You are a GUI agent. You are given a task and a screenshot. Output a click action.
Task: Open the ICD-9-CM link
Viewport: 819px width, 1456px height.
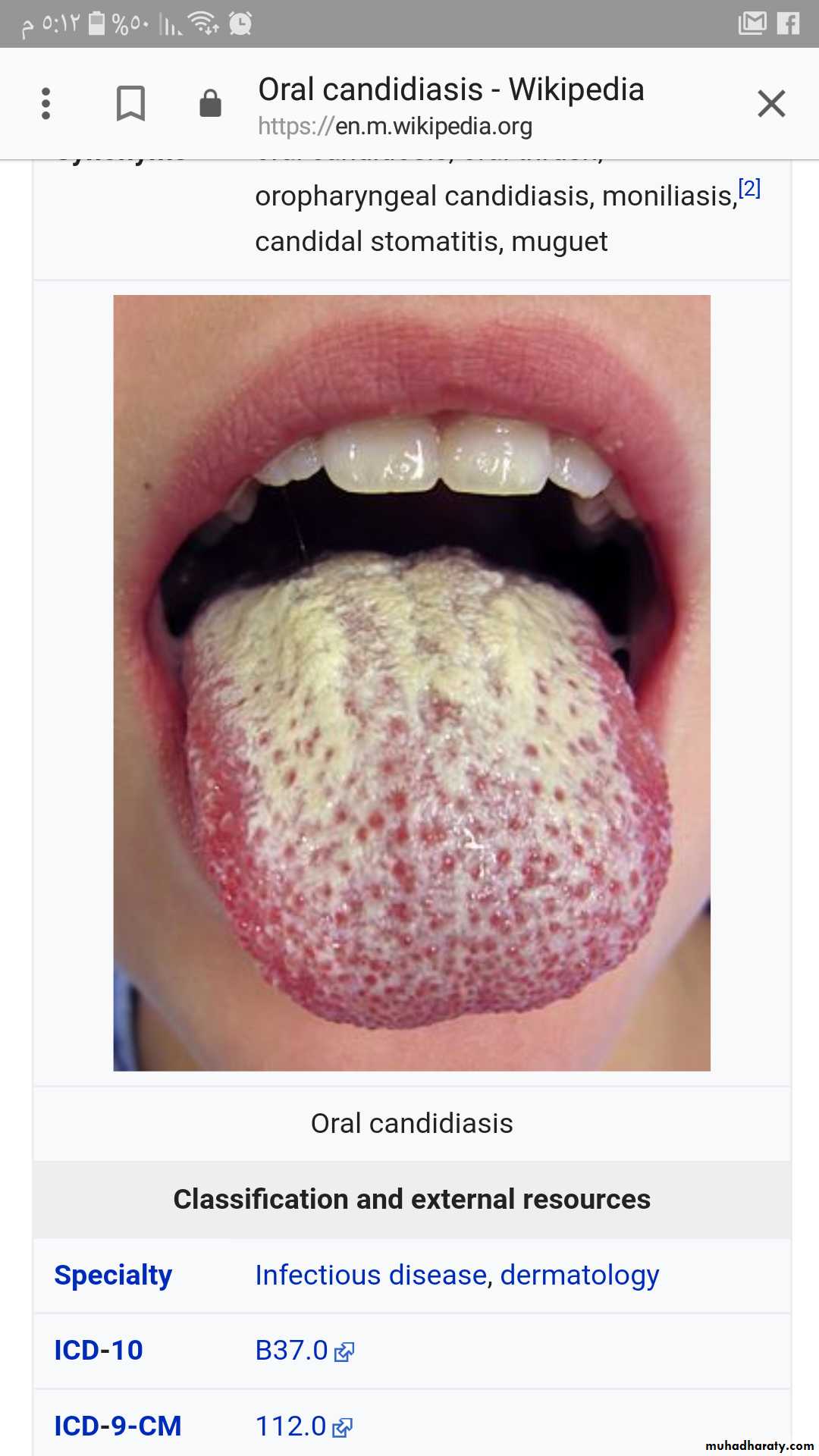click(x=118, y=1426)
